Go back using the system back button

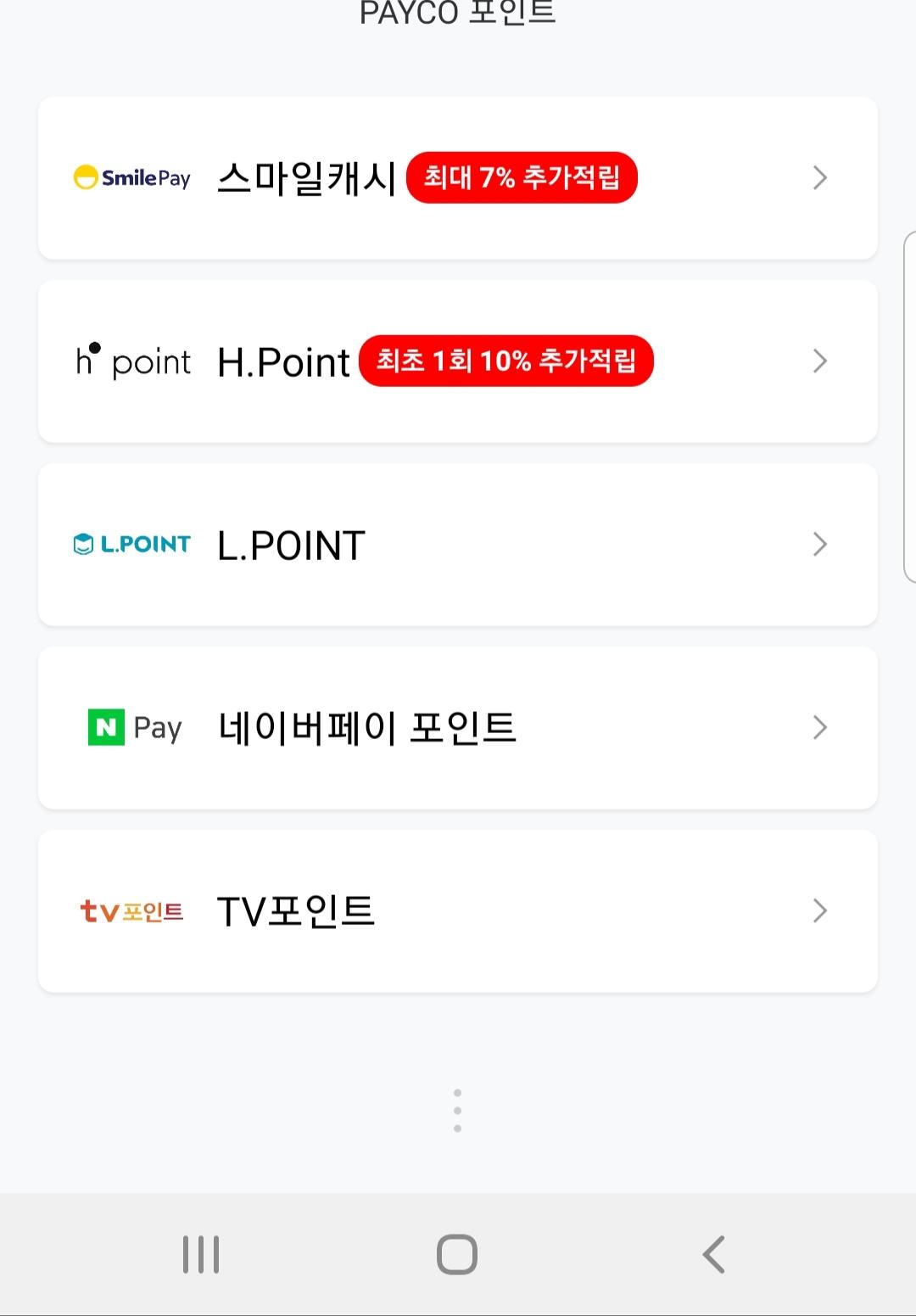click(x=714, y=1254)
